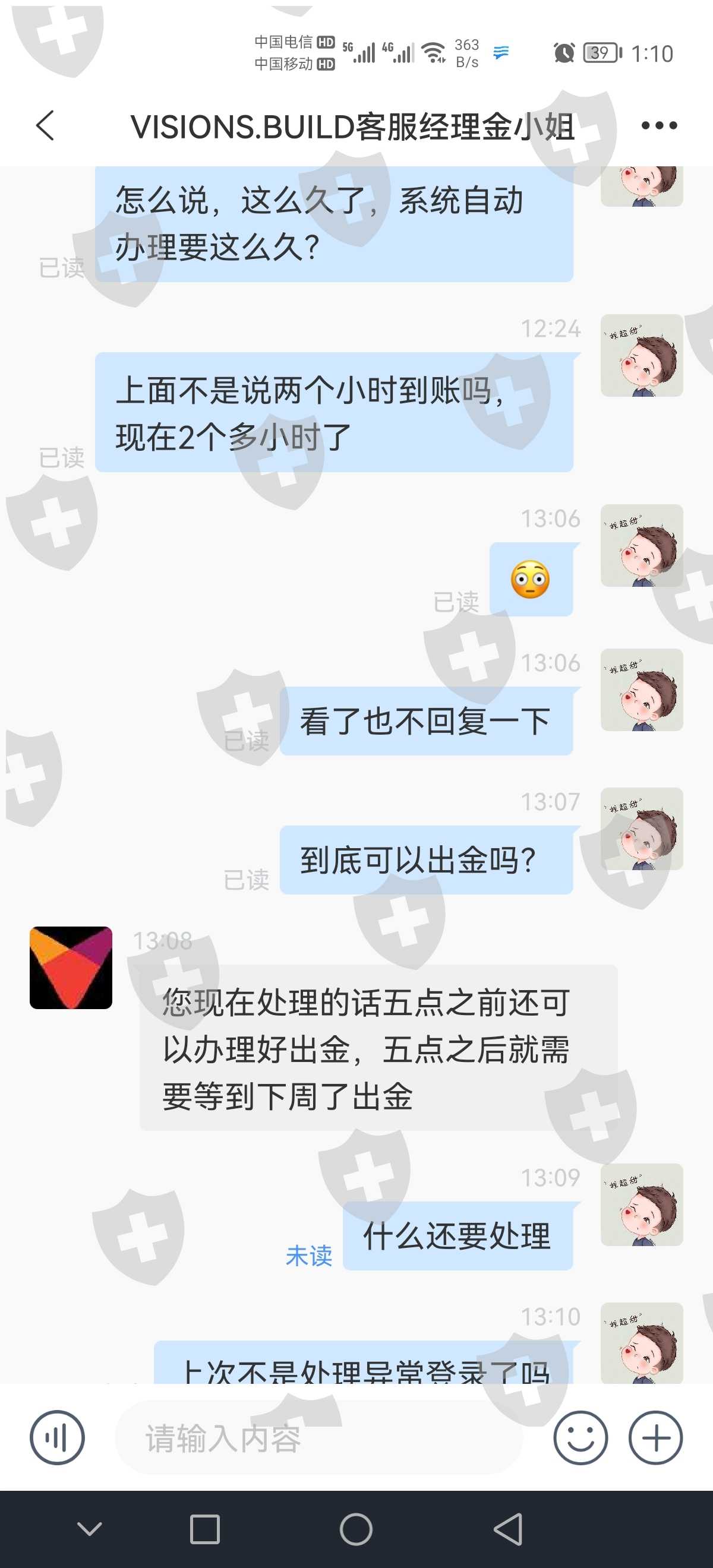Tap the system home button
Viewport: 713px width, 1568px height.
pos(356,1529)
